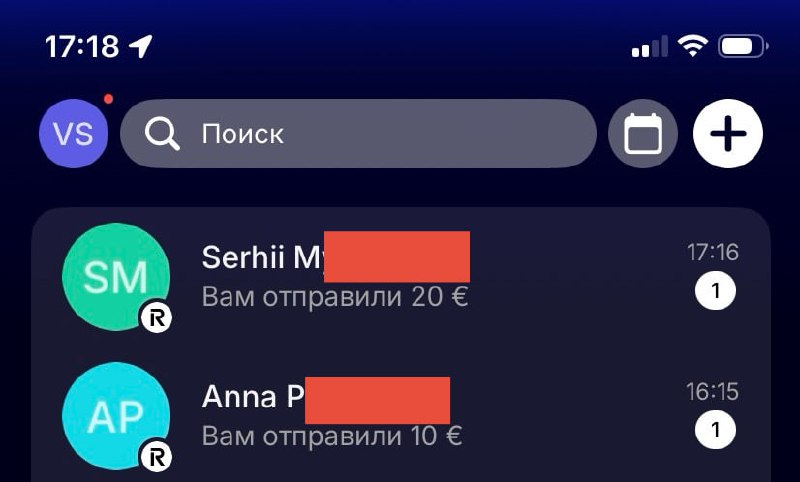Open the conversation with Serhii
800x482 pixels.
click(400, 276)
